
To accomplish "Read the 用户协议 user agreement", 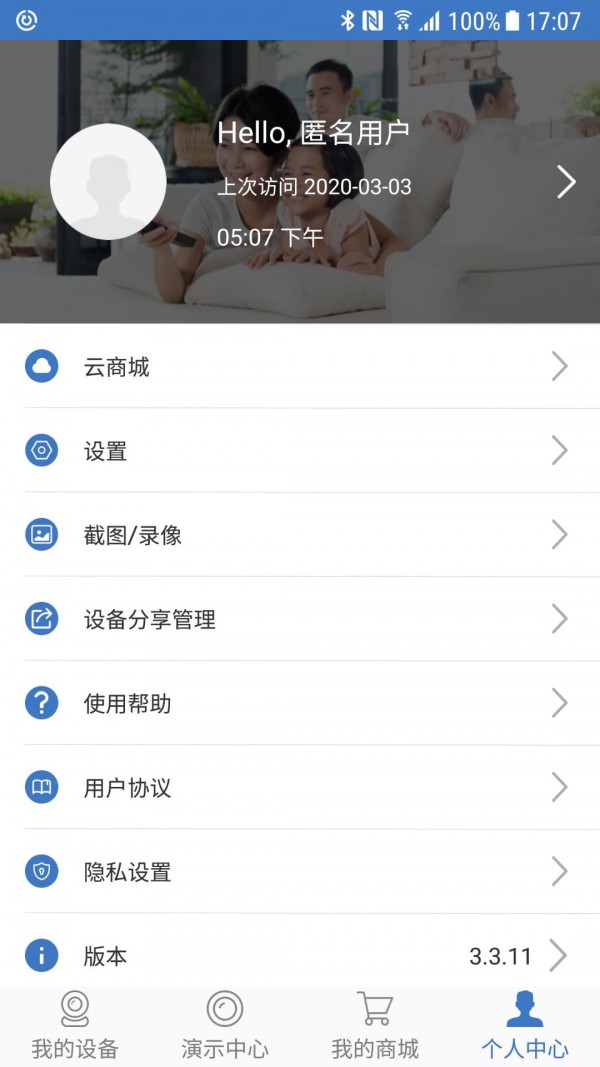I will point(300,787).
